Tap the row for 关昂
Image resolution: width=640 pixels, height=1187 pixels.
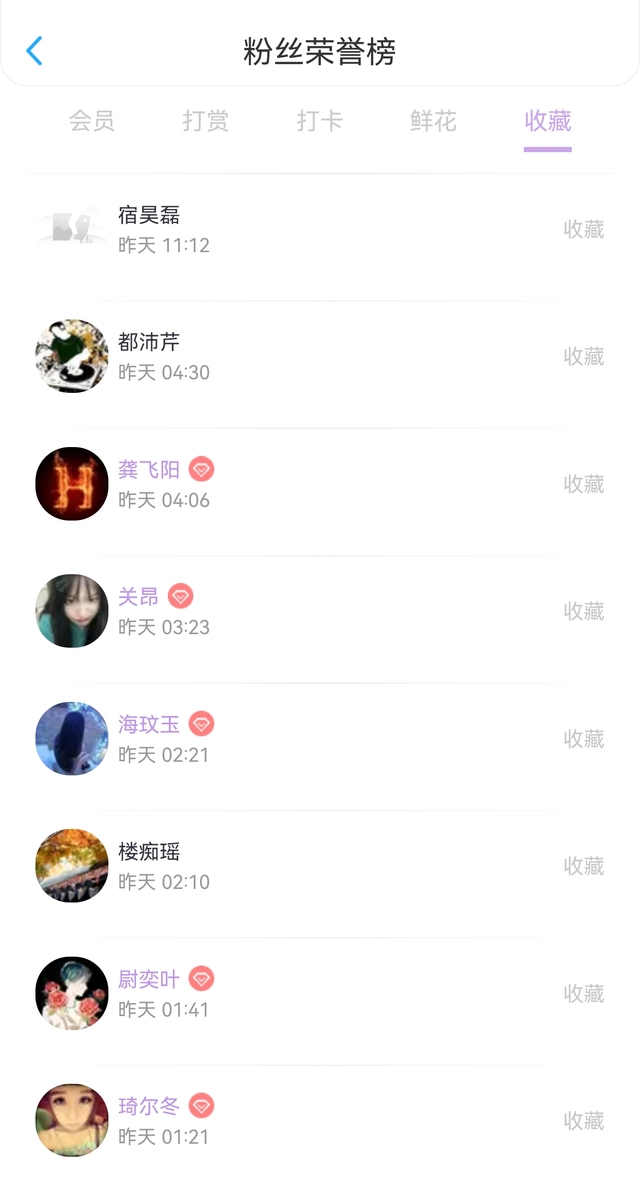click(320, 611)
